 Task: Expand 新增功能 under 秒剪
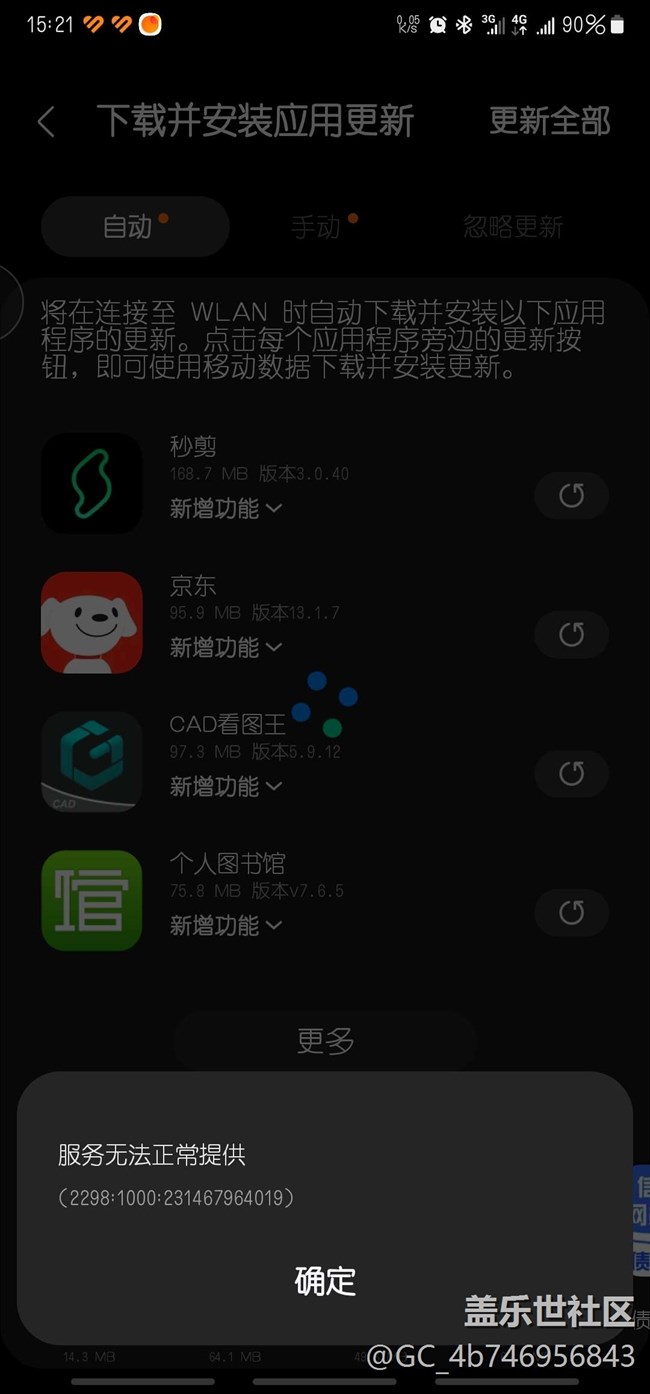226,508
